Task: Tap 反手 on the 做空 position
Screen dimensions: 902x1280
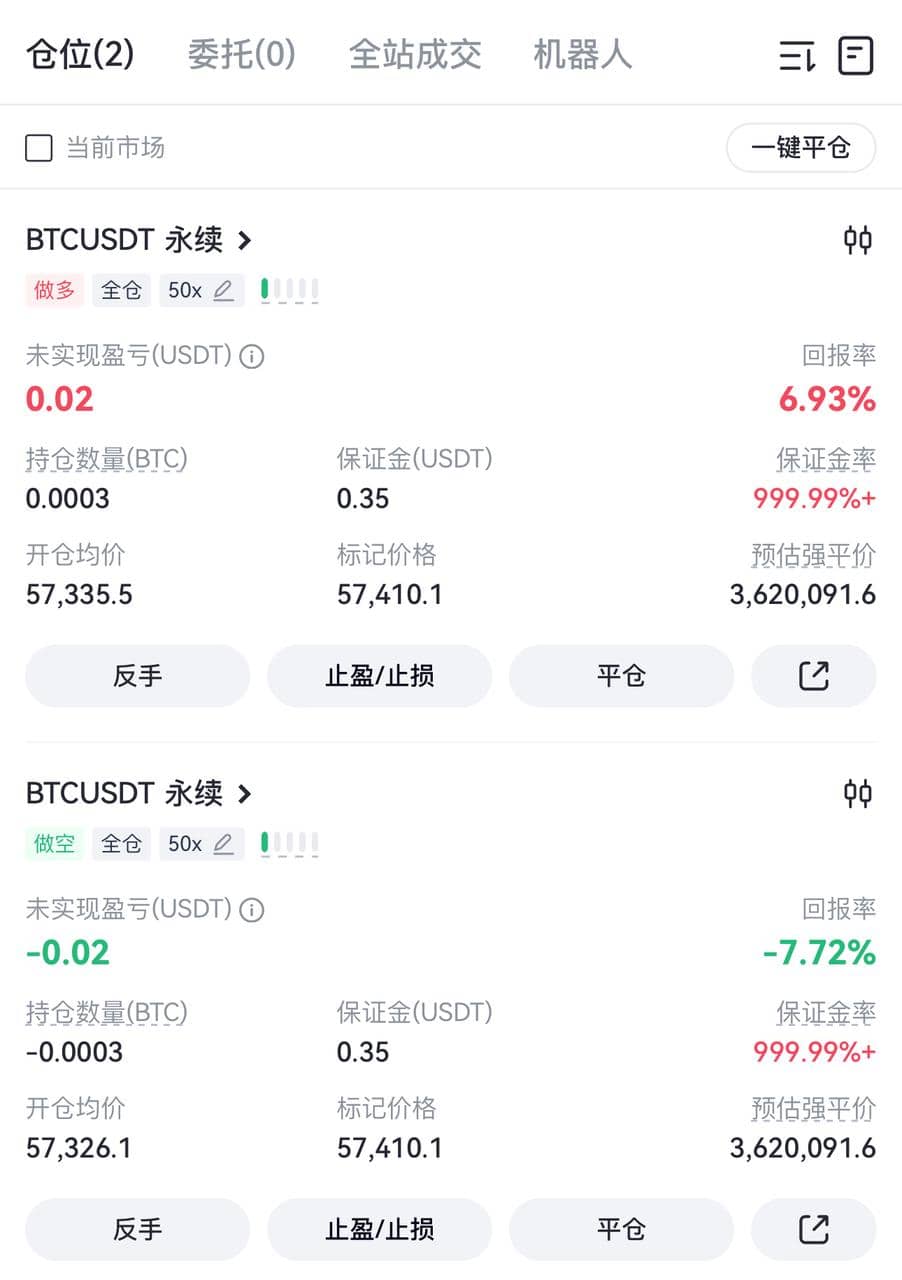Action: coord(137,1229)
